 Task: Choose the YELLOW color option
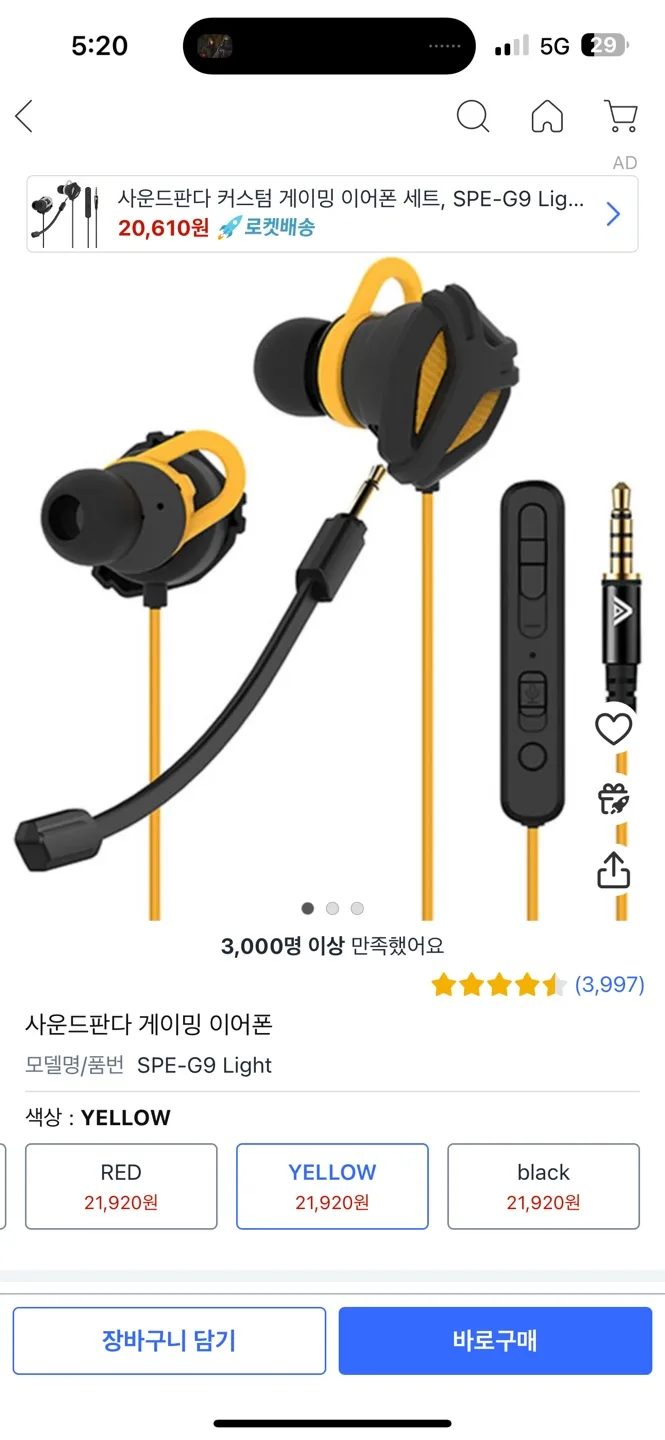click(x=332, y=1186)
